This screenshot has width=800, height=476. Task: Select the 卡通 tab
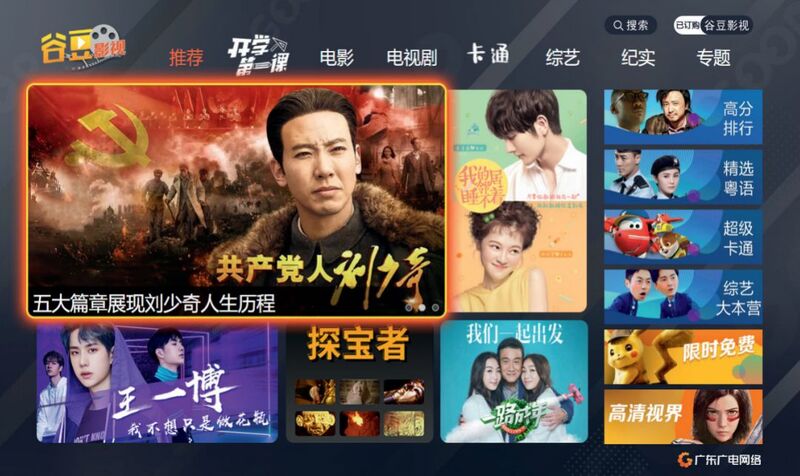[489, 55]
